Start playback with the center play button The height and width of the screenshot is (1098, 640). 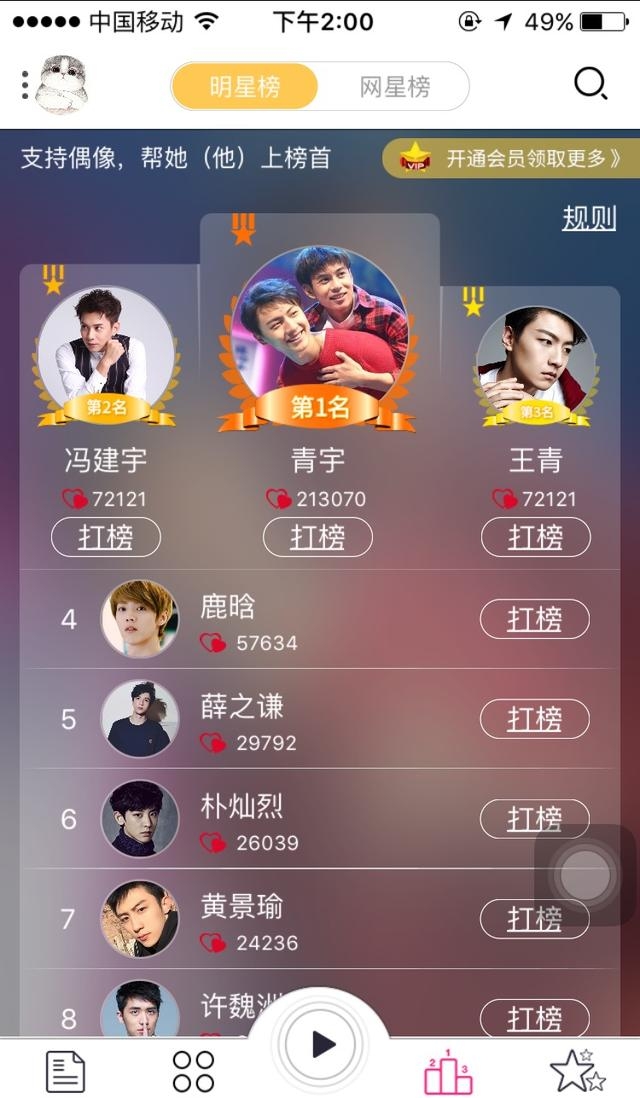(x=320, y=1045)
